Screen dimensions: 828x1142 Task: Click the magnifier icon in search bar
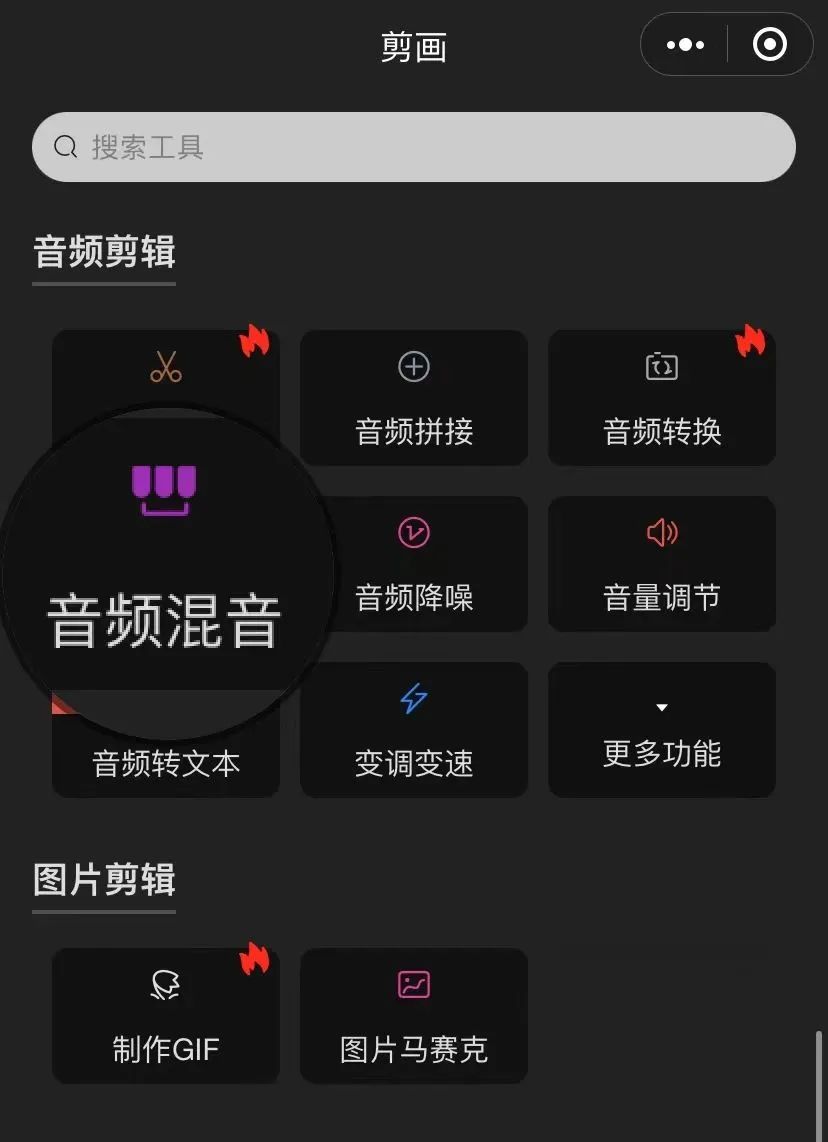pos(65,146)
